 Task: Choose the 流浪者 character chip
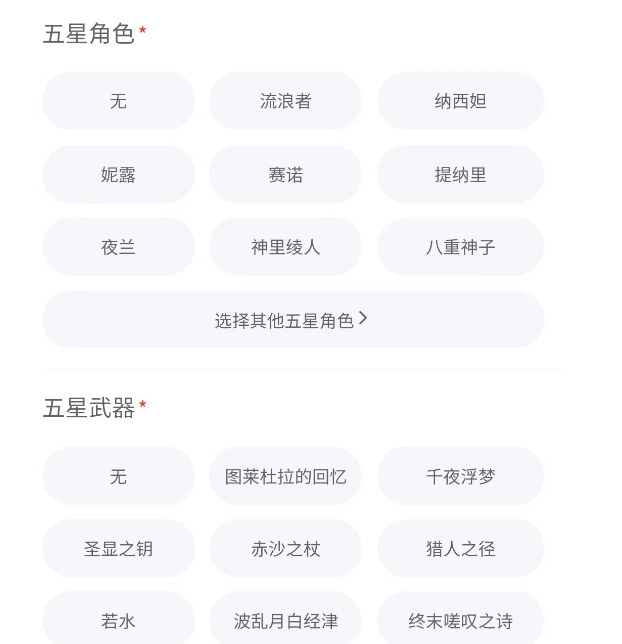click(285, 101)
